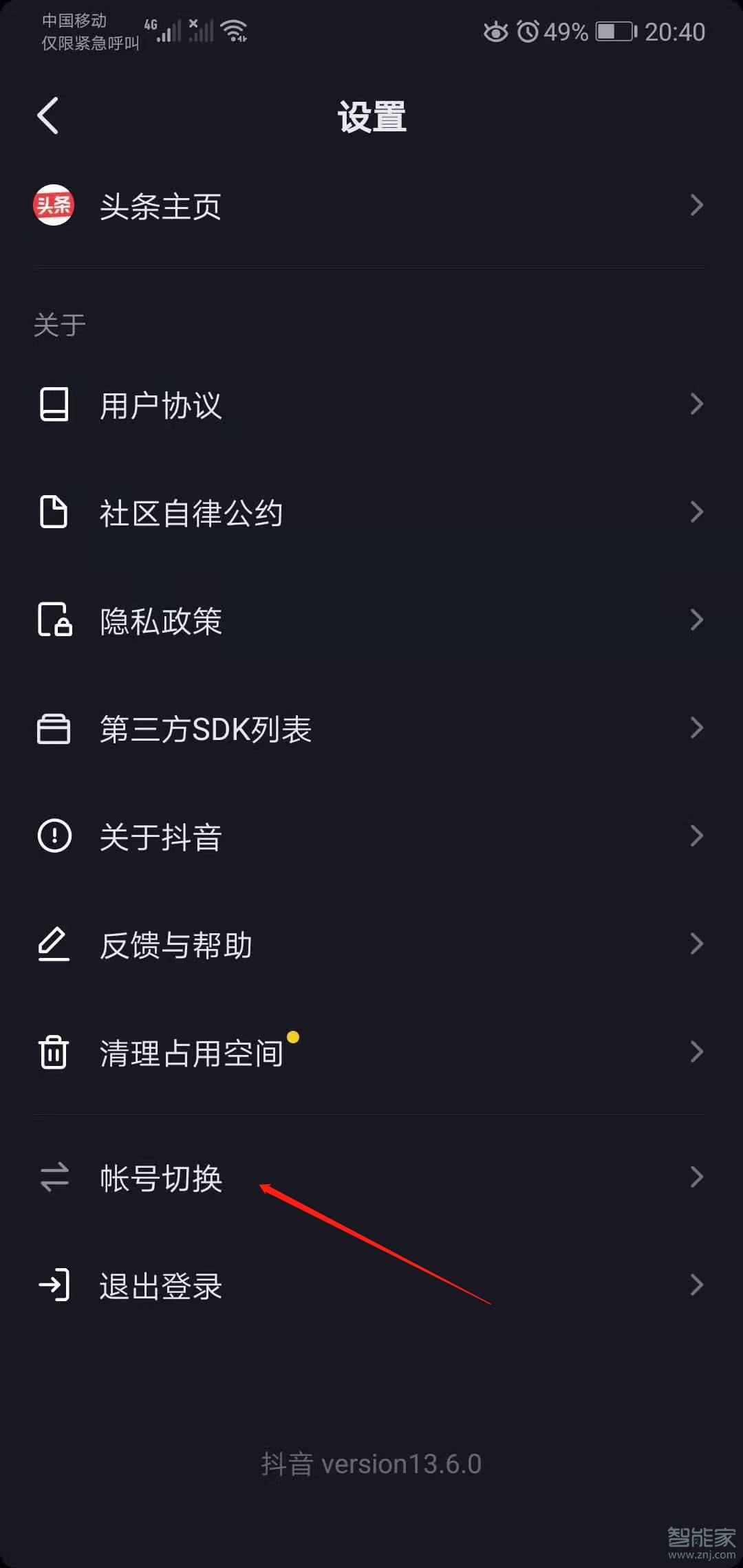Image resolution: width=743 pixels, height=1568 pixels.
Task: Tap the 社区自律公约 page icon
Action: (x=55, y=512)
